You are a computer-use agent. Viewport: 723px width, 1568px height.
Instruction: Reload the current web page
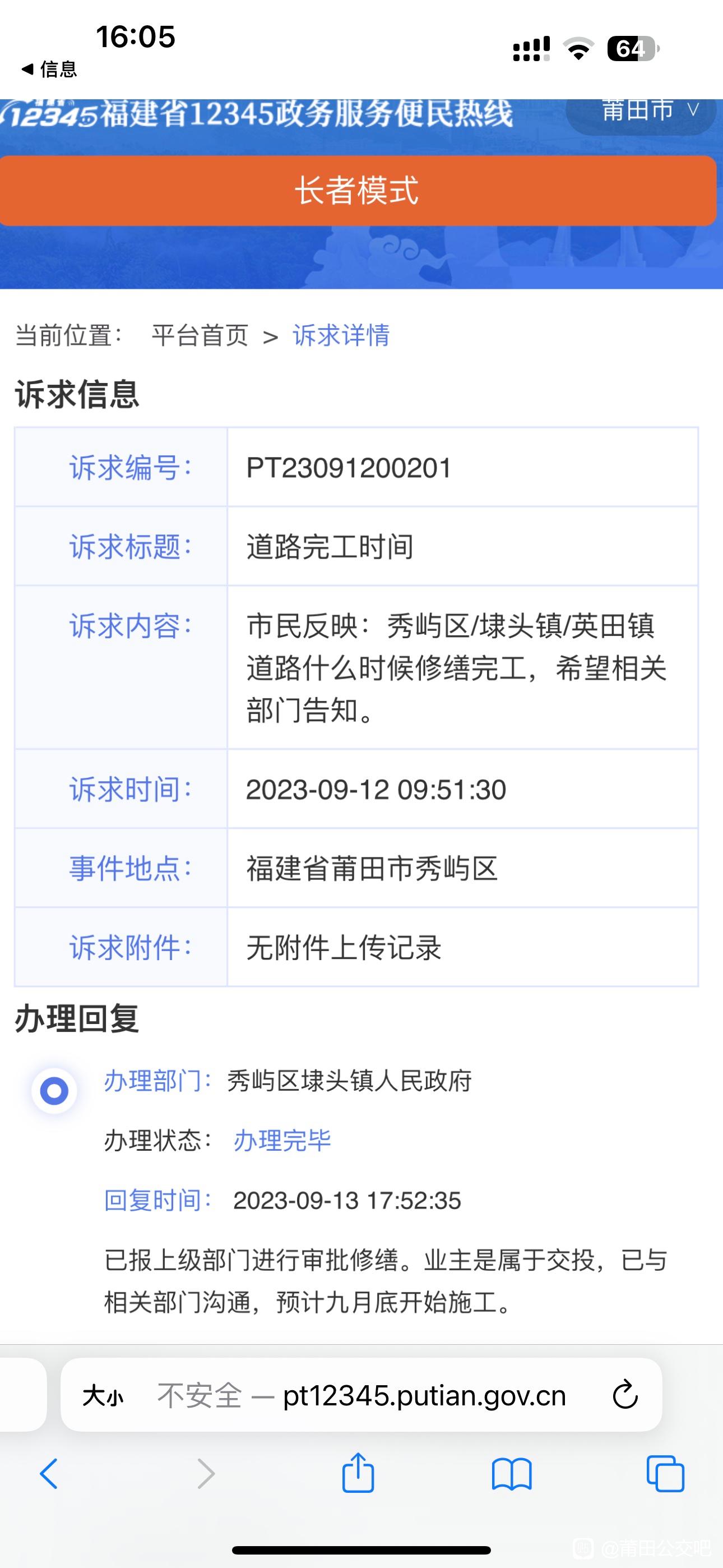[x=625, y=1395]
